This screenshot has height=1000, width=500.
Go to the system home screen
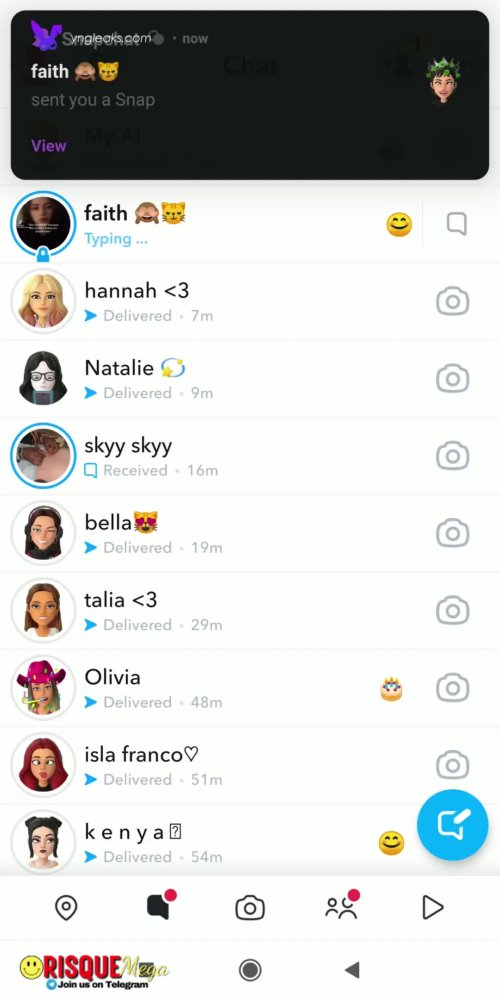point(250,970)
